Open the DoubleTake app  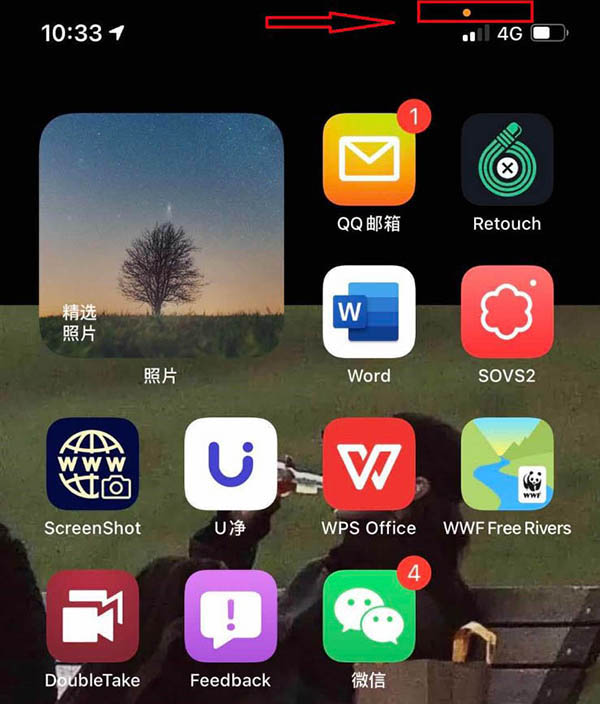pos(93,615)
